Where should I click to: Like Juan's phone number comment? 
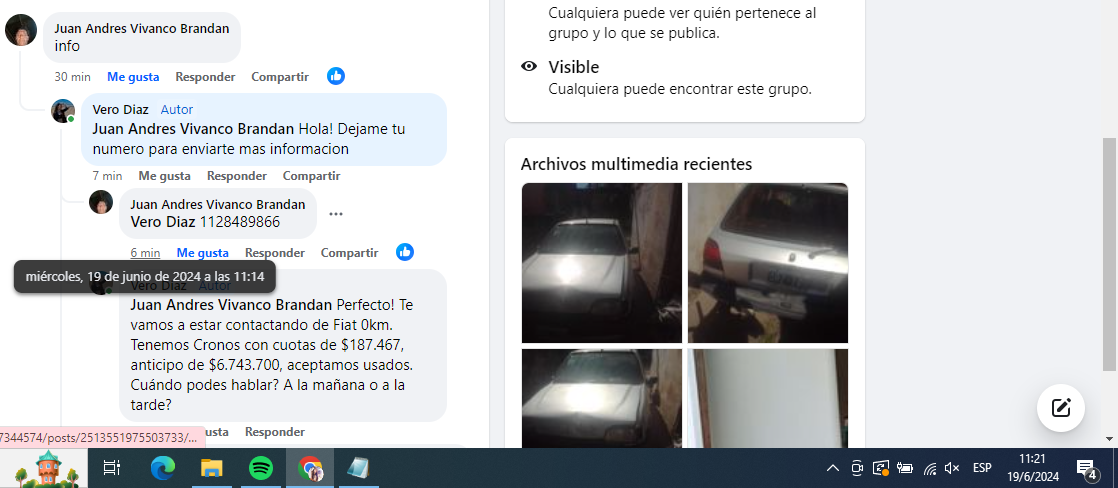[x=202, y=253]
